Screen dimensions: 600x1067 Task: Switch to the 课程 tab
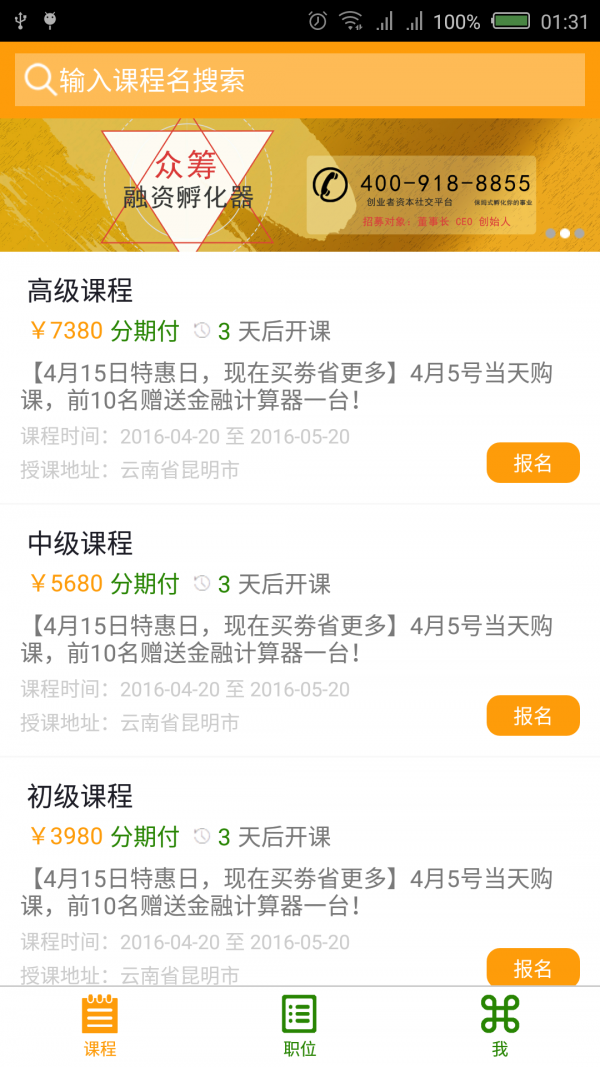click(100, 1026)
